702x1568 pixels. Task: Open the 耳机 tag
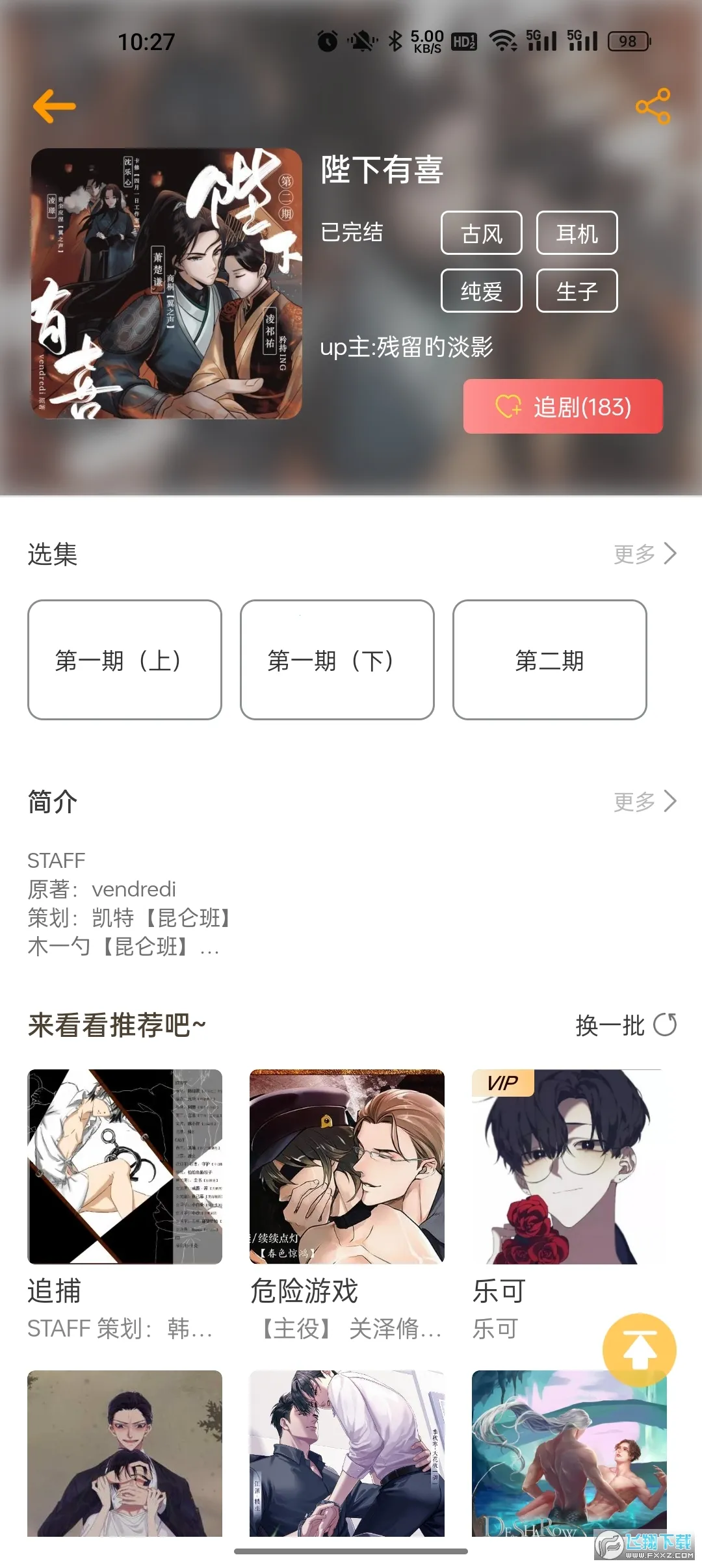pyautogui.click(x=577, y=233)
